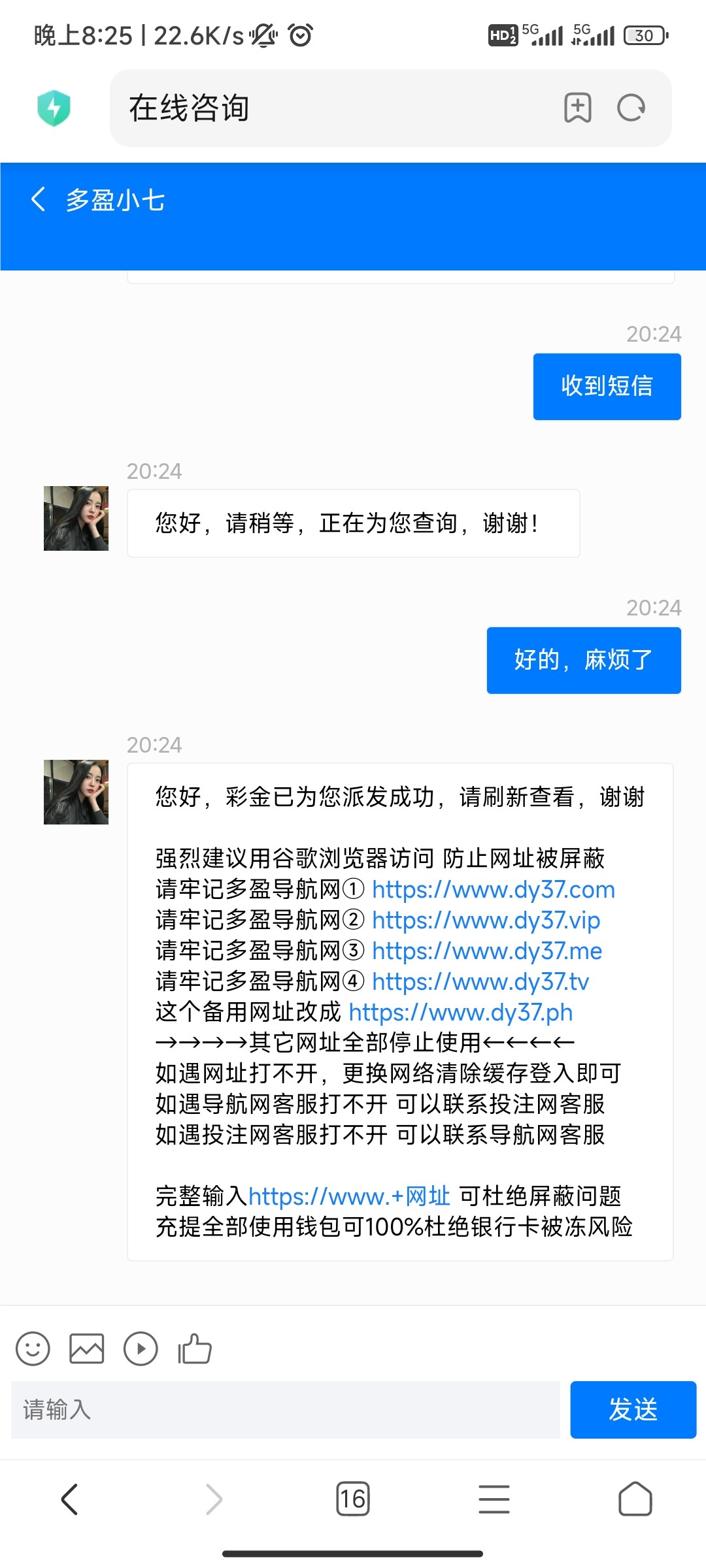
Task: Go to the browser home page
Action: click(x=635, y=1499)
